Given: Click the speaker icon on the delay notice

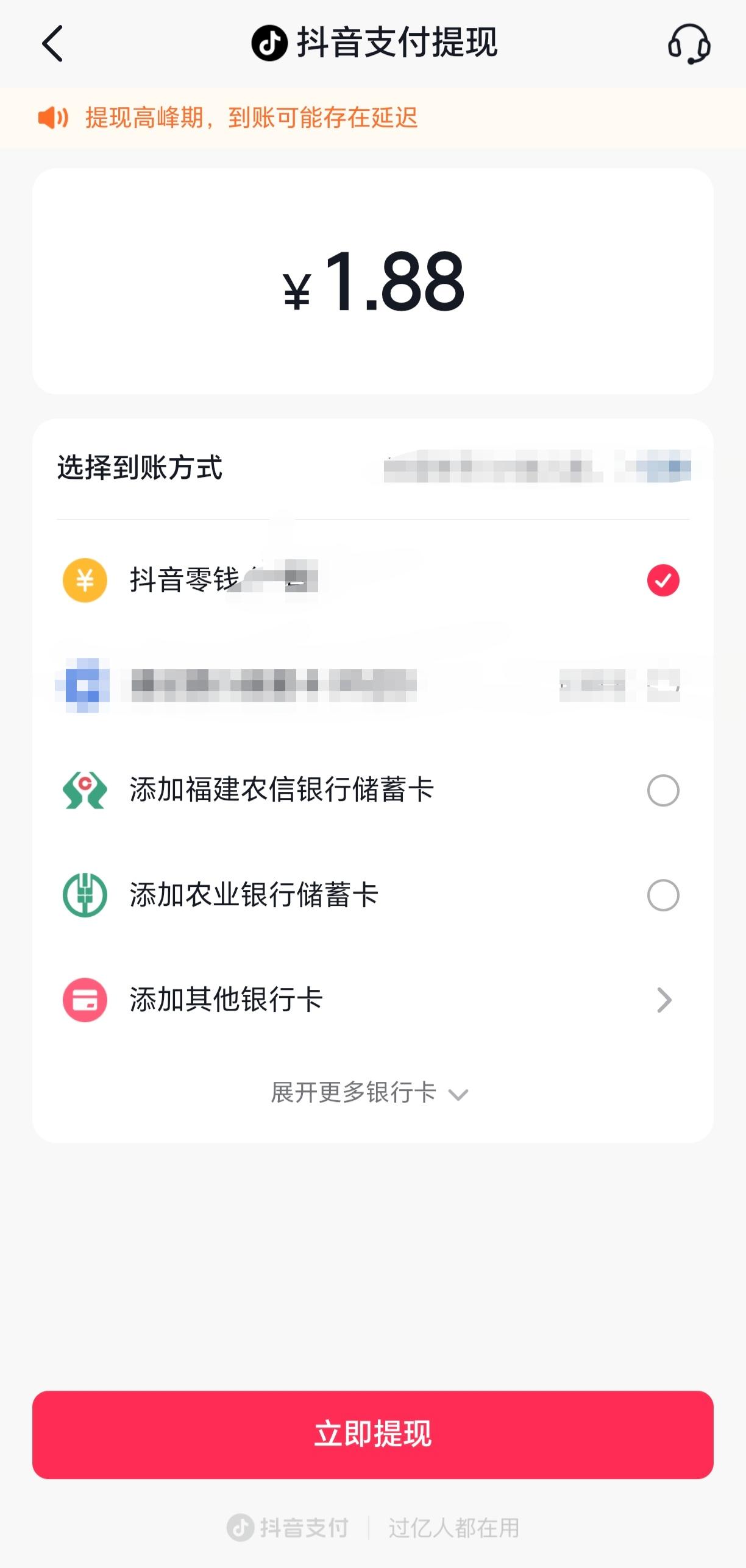Looking at the screenshot, I should [x=51, y=119].
